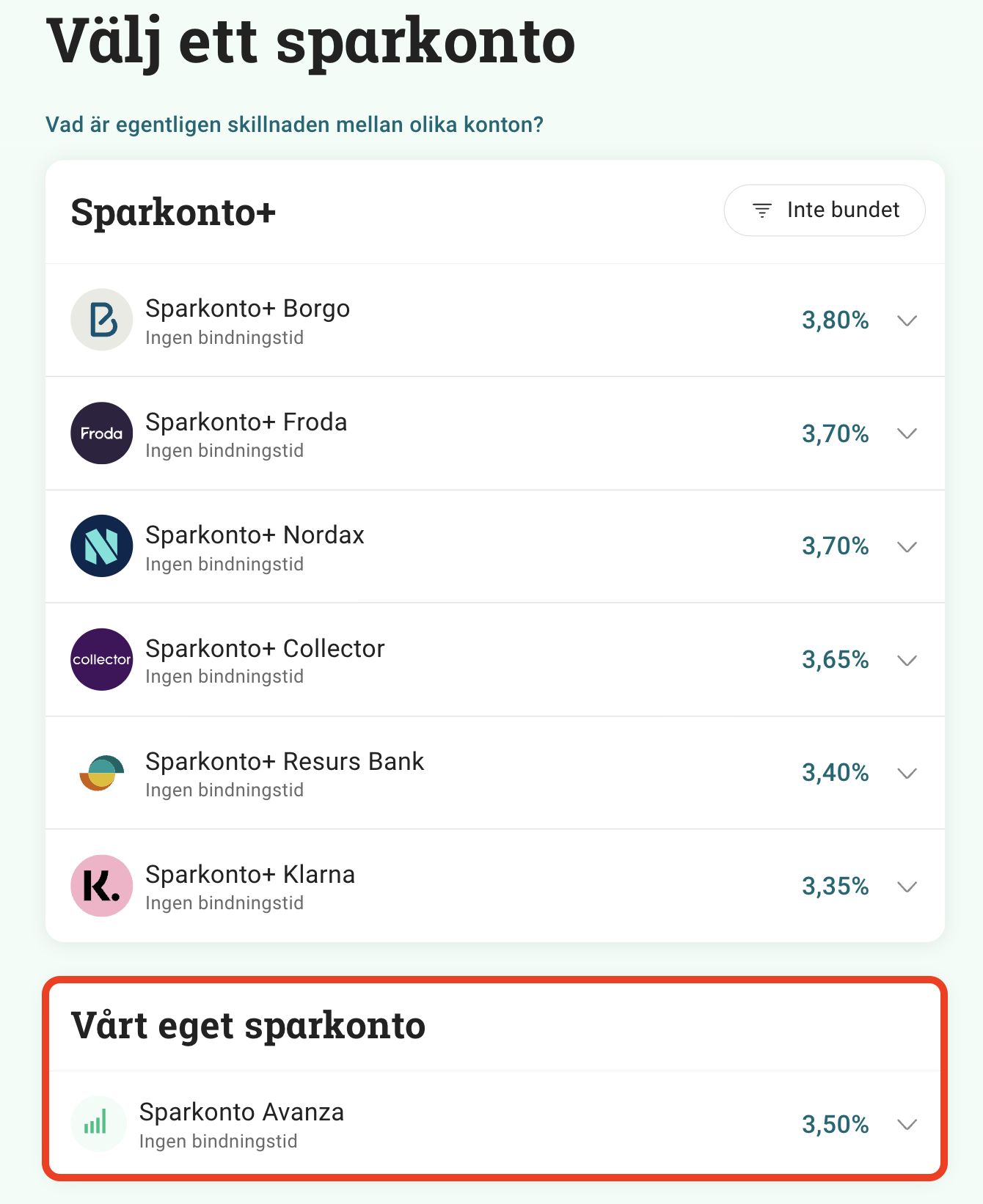The width and height of the screenshot is (983, 1204).
Task: Expand the Sparkonto+ Nordax account
Action: tap(907, 546)
